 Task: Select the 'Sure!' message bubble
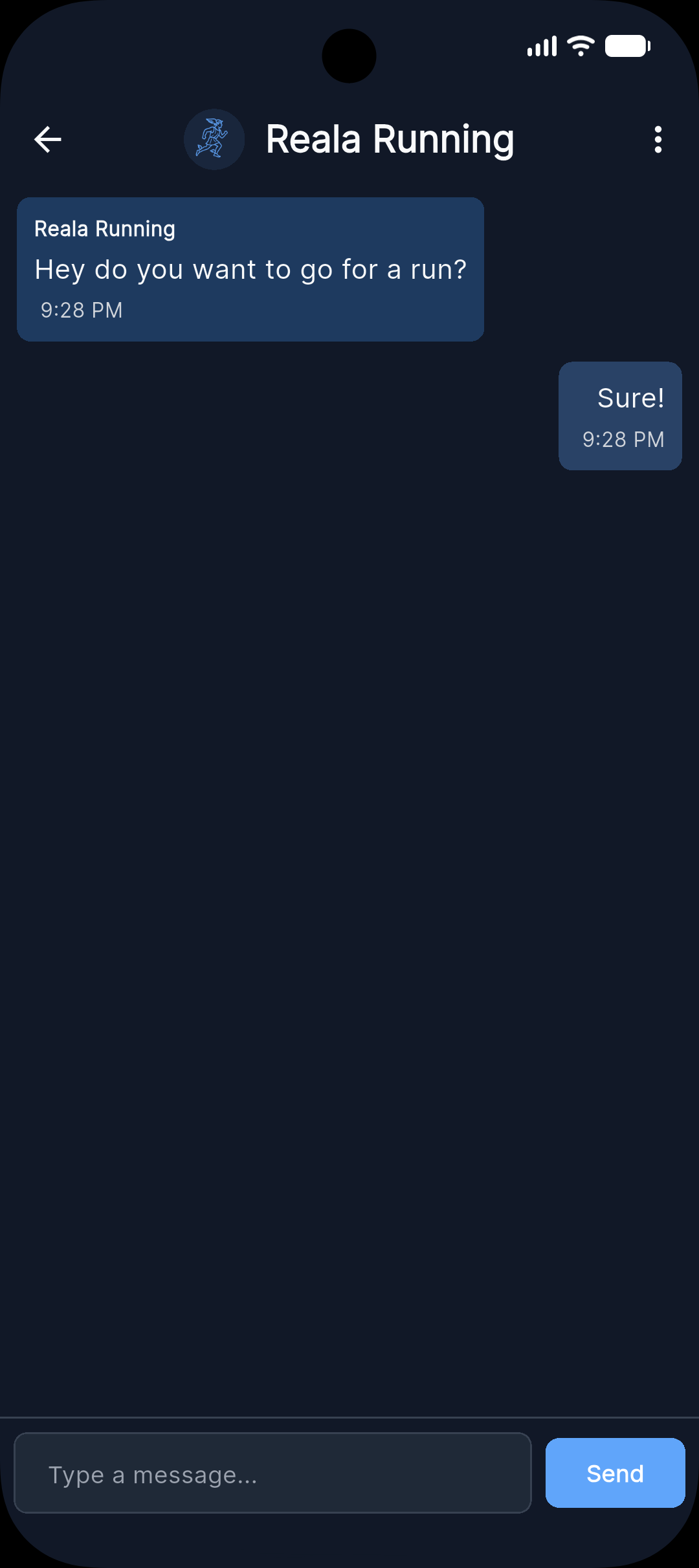(x=619, y=398)
